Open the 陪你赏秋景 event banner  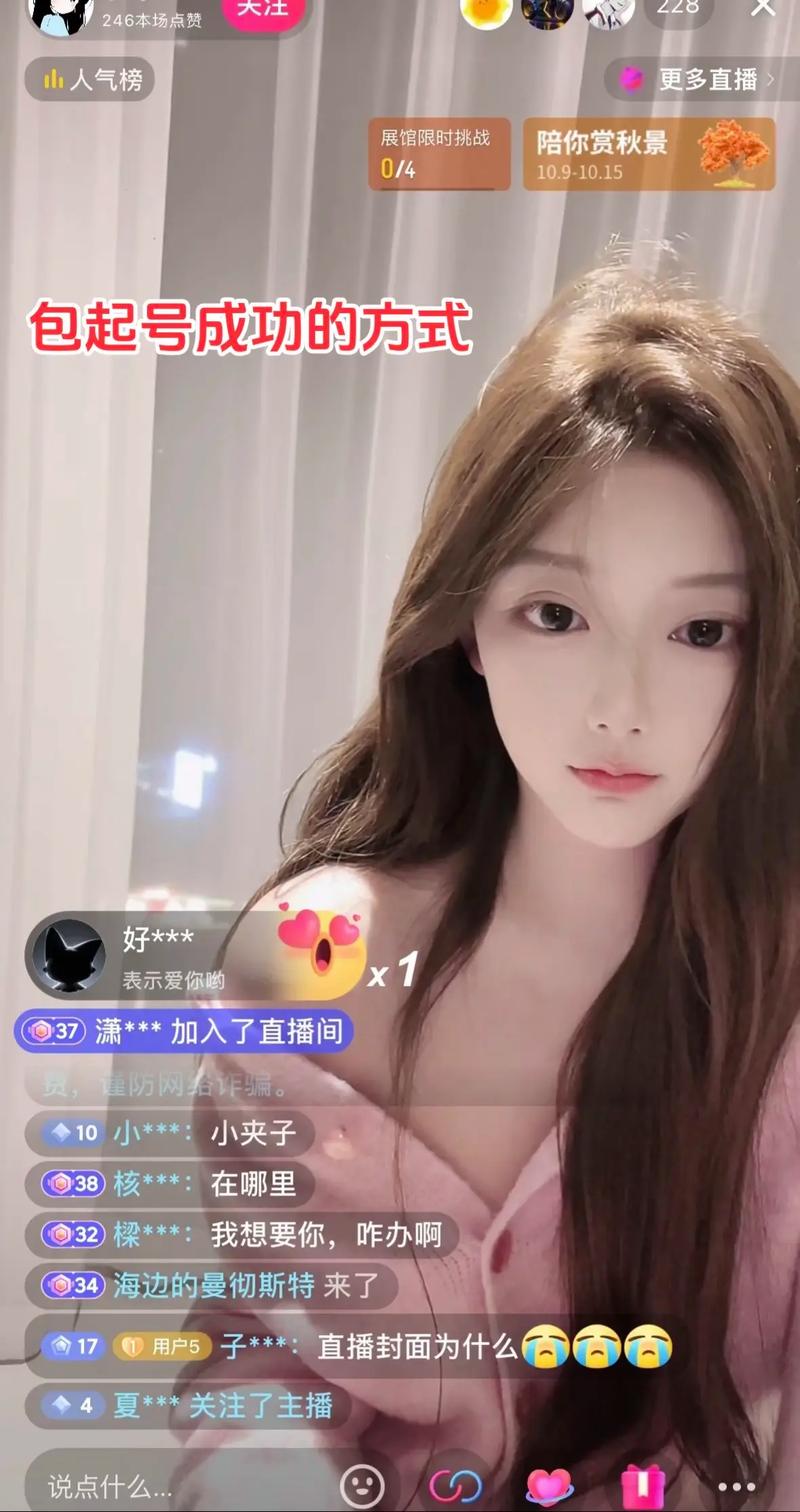point(648,154)
